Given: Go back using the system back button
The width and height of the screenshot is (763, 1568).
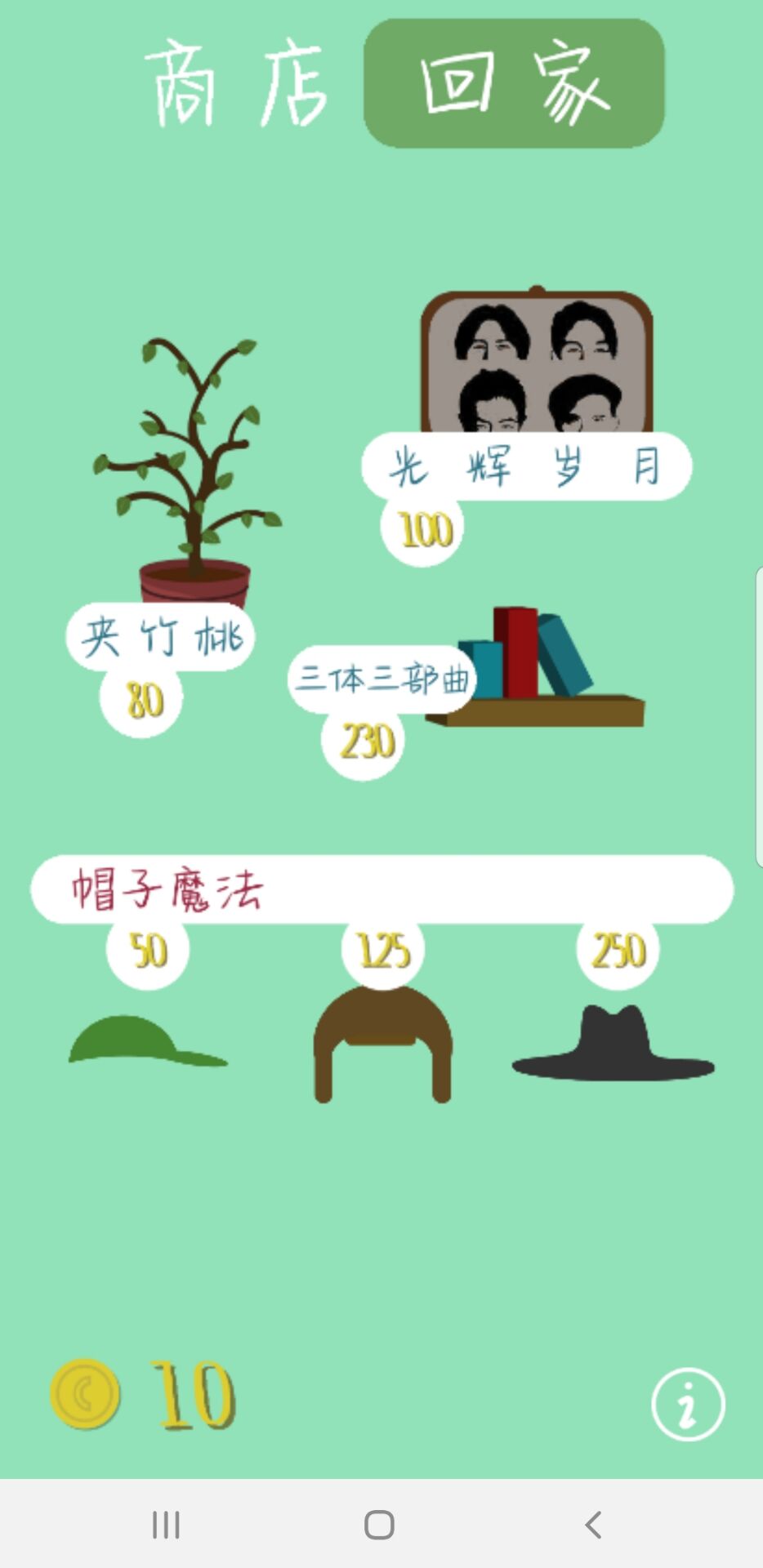Looking at the screenshot, I should 594,1524.
